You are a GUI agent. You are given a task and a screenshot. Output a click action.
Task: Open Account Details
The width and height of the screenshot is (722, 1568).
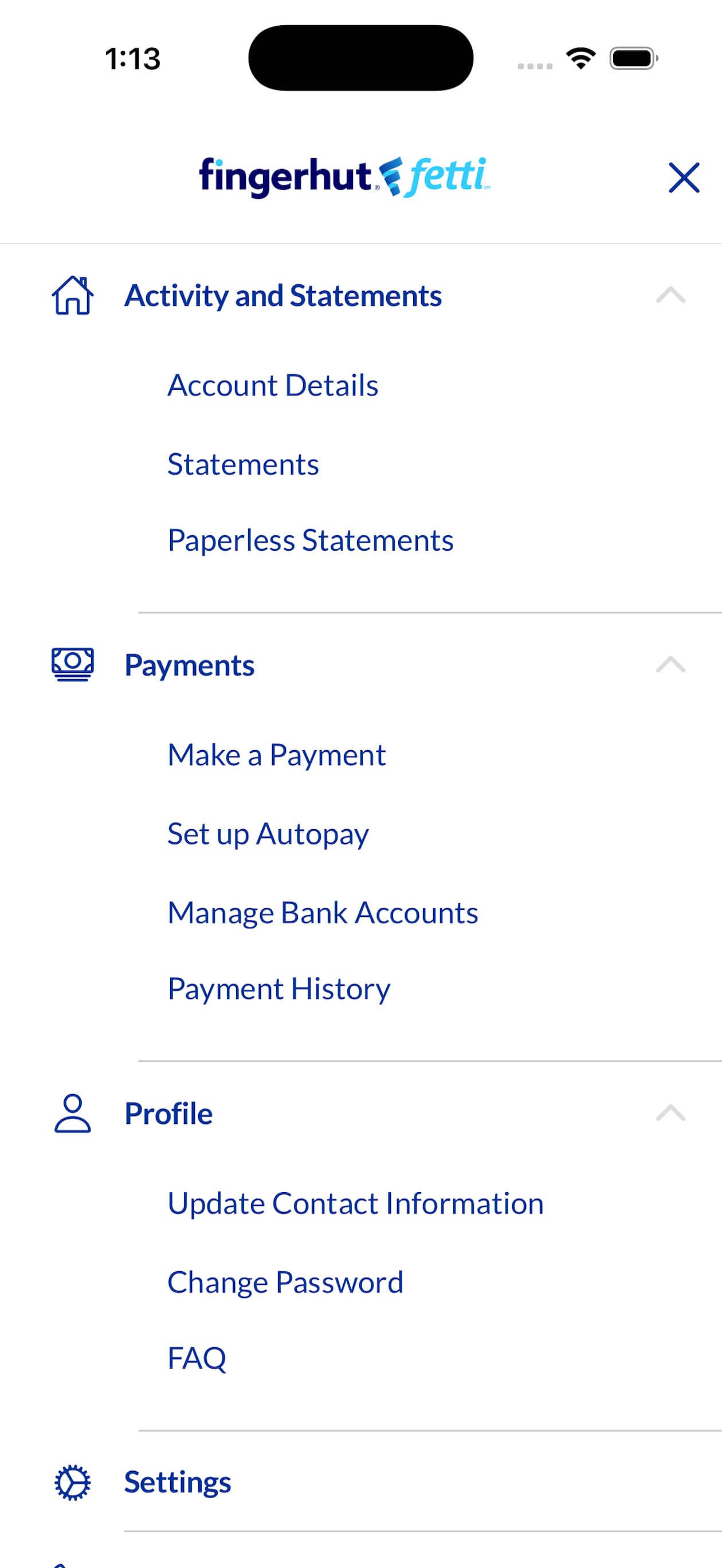click(272, 385)
